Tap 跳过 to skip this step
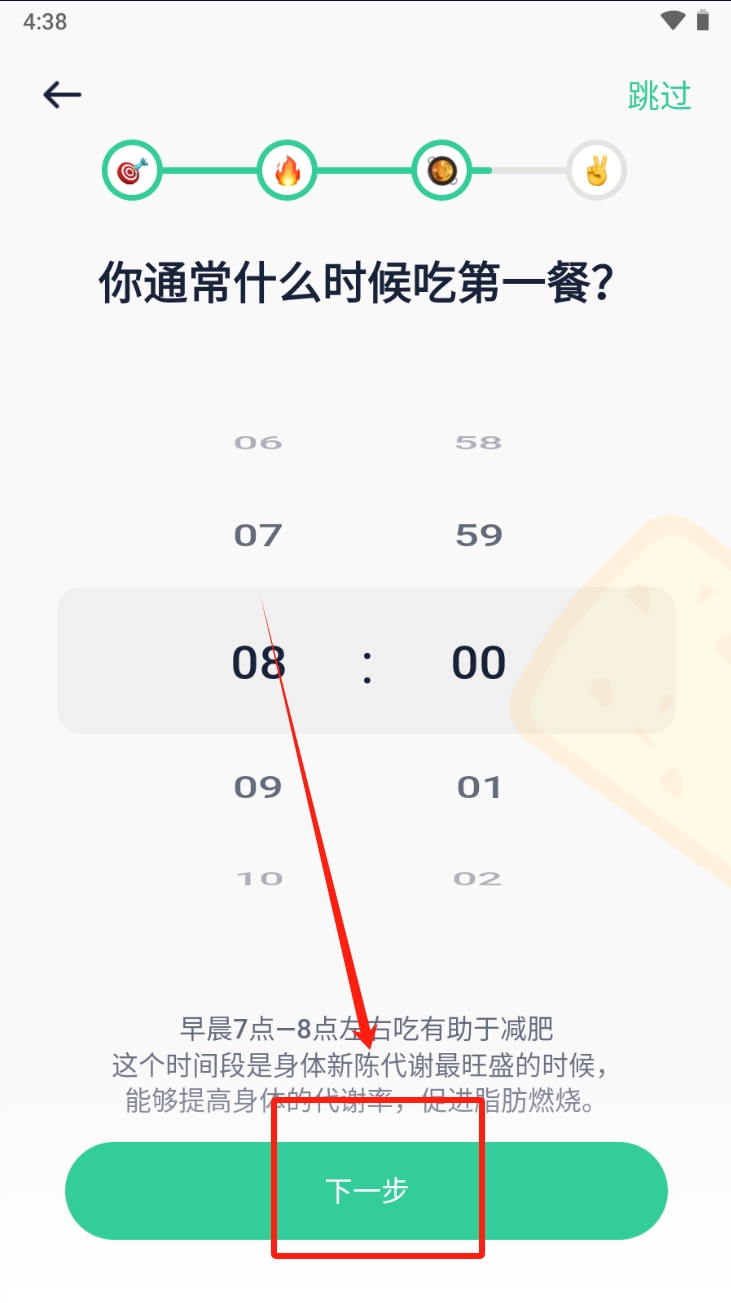 click(x=659, y=96)
